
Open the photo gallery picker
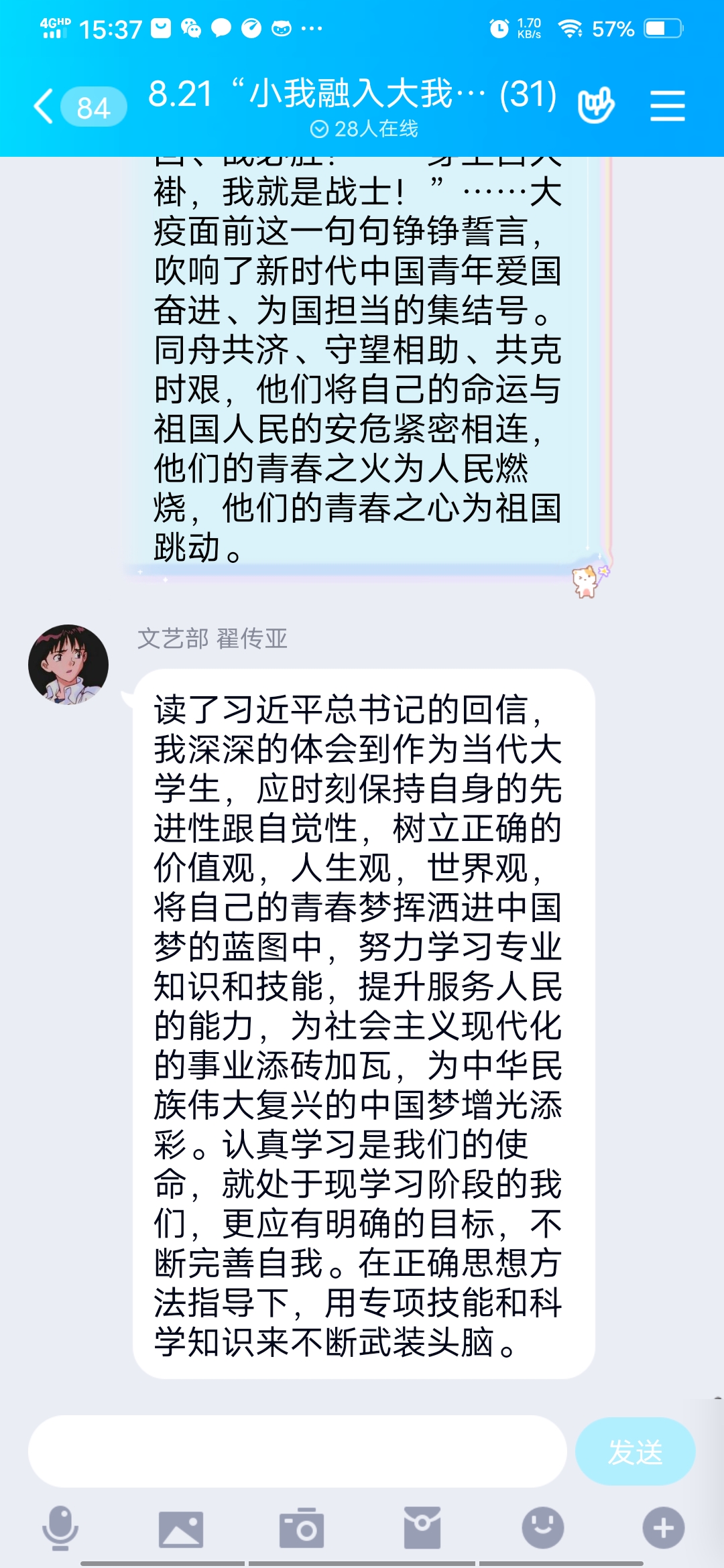click(x=181, y=1528)
